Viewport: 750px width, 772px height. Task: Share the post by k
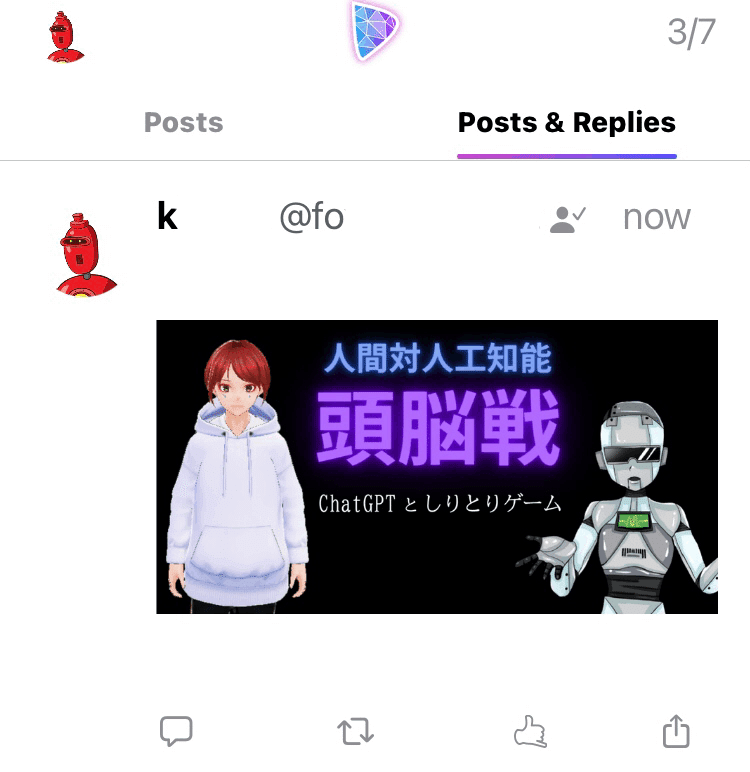676,732
